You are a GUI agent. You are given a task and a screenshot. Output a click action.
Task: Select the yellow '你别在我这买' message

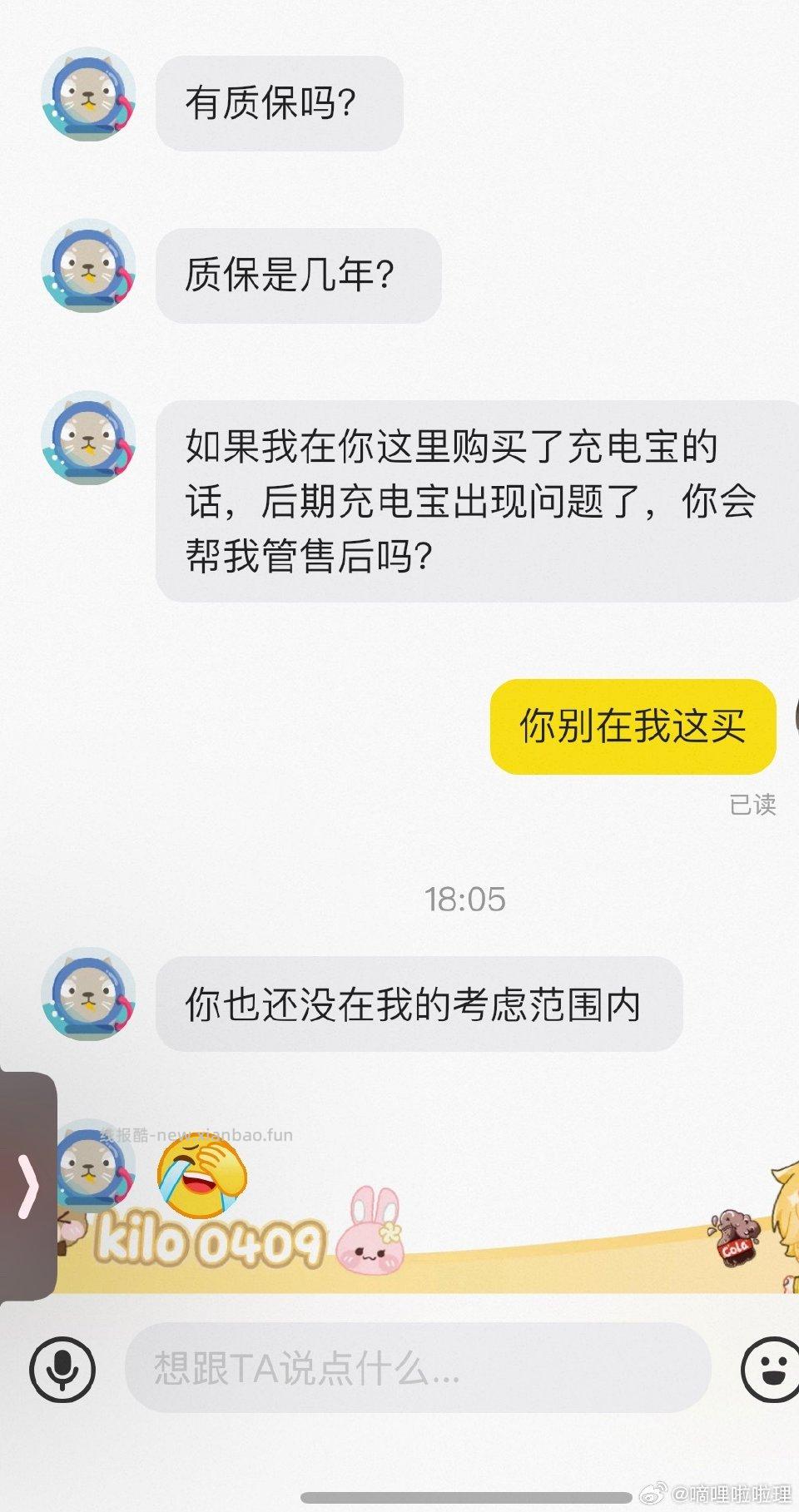(634, 727)
